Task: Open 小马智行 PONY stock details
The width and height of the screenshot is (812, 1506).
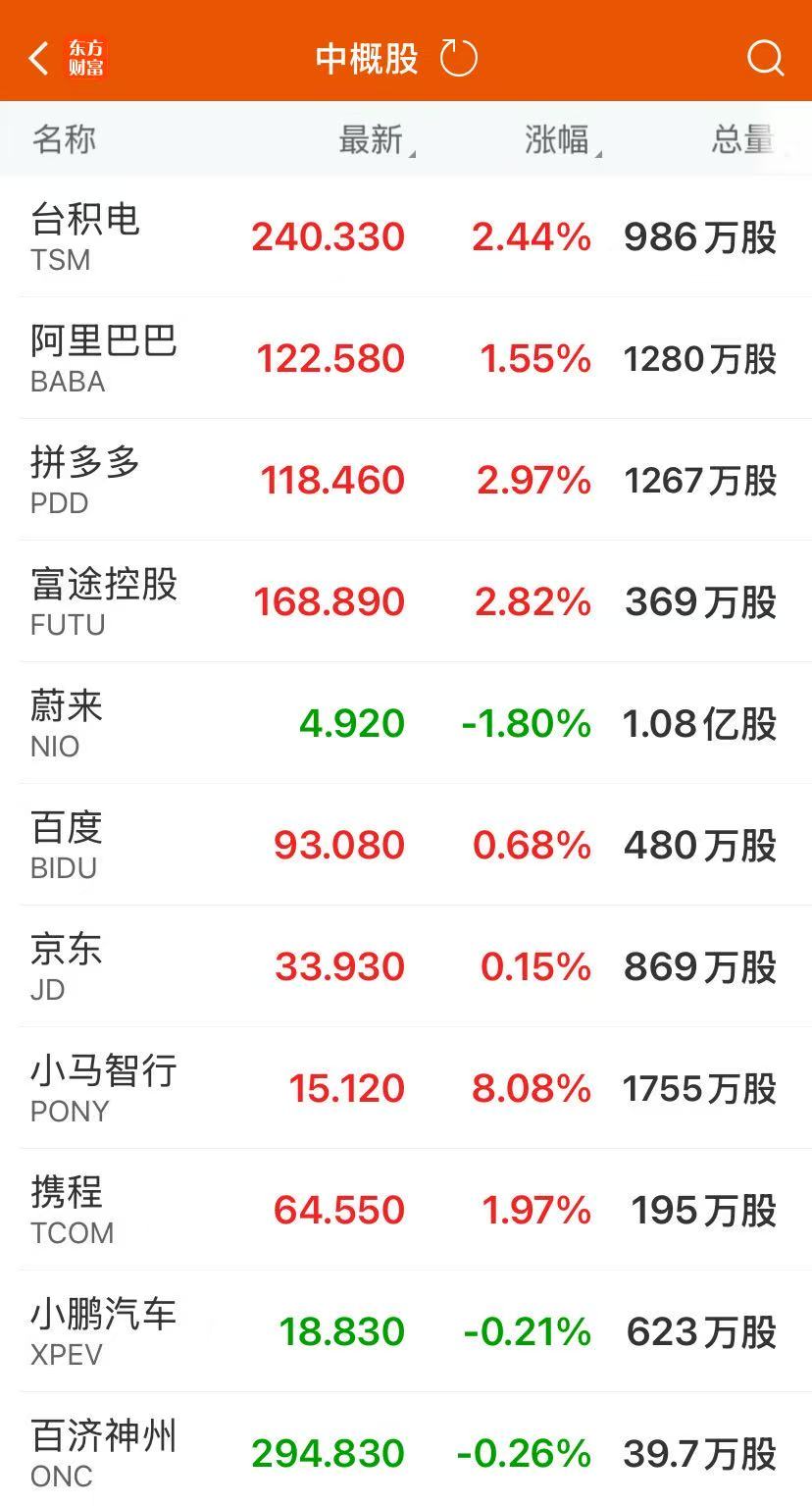Action: [x=103, y=1088]
